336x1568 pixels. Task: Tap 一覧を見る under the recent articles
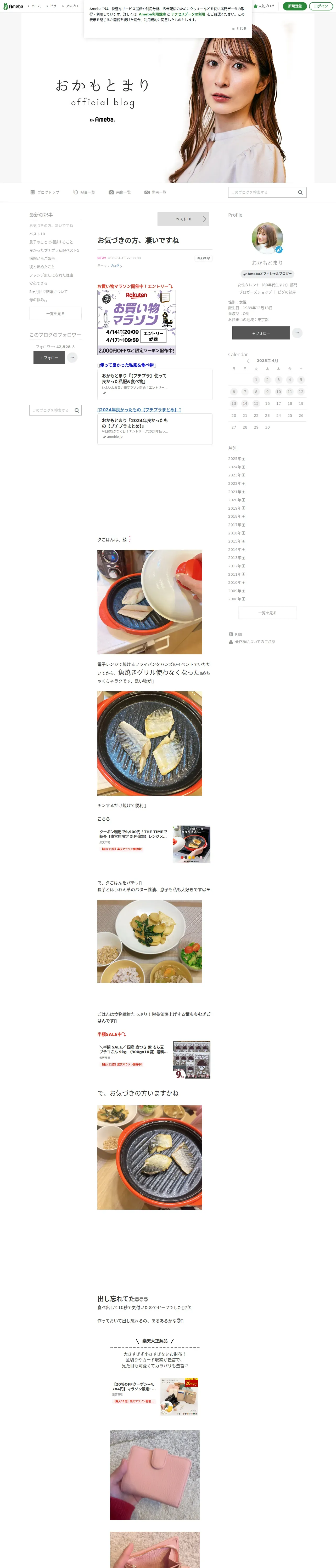pos(55,314)
